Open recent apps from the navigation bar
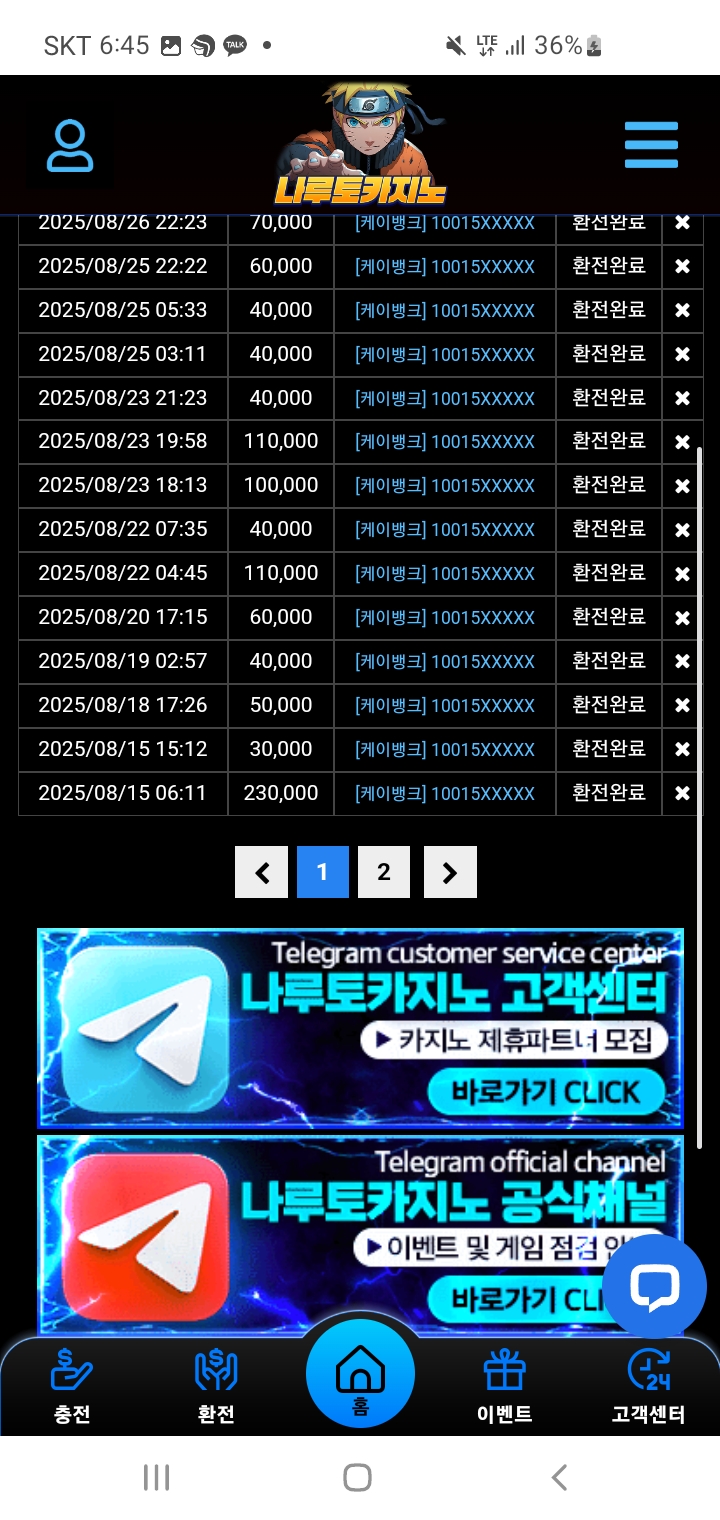Viewport: 720px width, 1520px height. 156,1477
